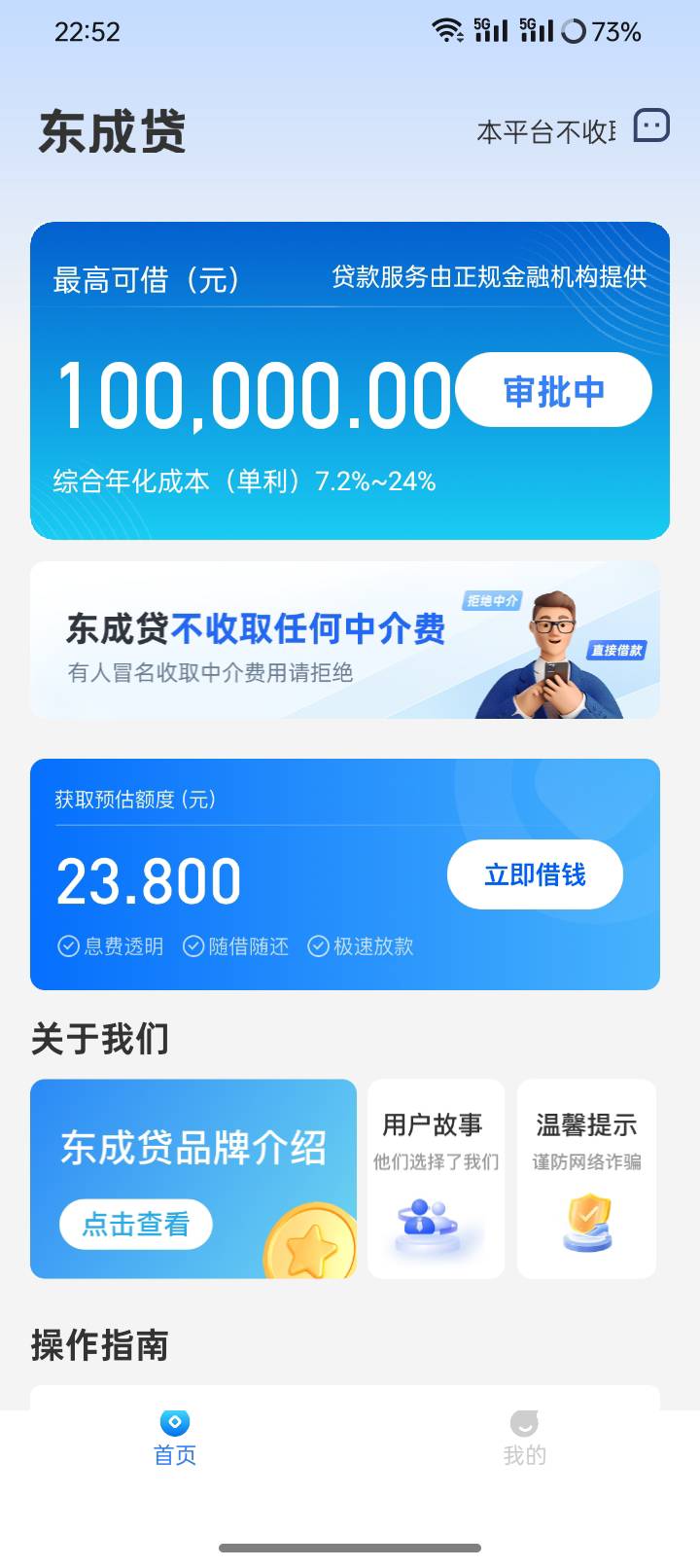The image size is (700, 1568).
Task: Open the customer service chat icon
Action: tap(651, 125)
